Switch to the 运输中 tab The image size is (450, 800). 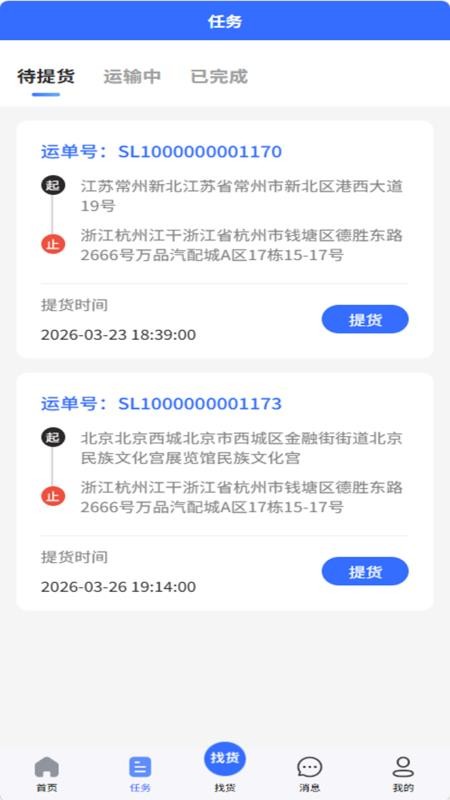coord(132,77)
